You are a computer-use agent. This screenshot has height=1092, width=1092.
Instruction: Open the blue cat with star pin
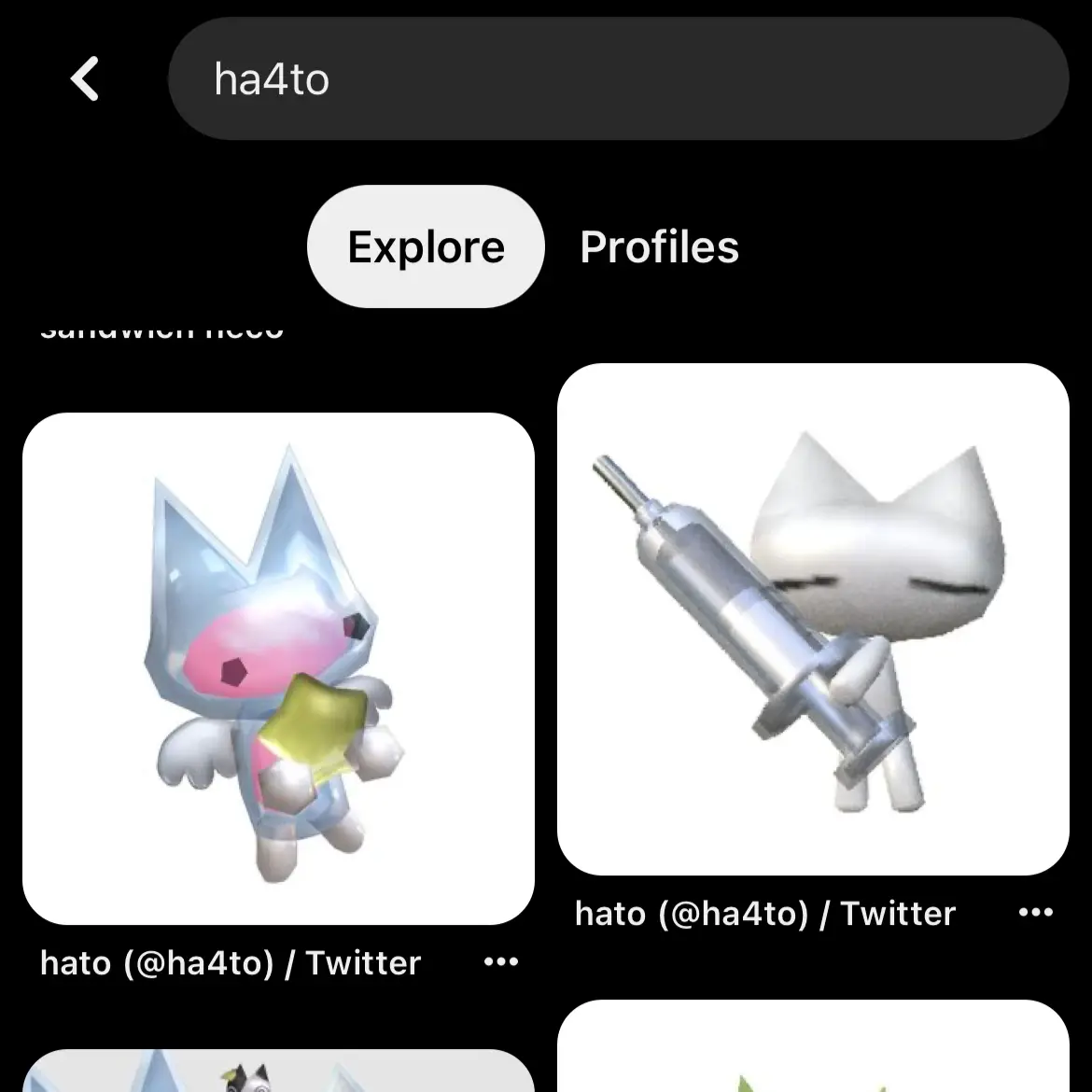[x=278, y=668]
